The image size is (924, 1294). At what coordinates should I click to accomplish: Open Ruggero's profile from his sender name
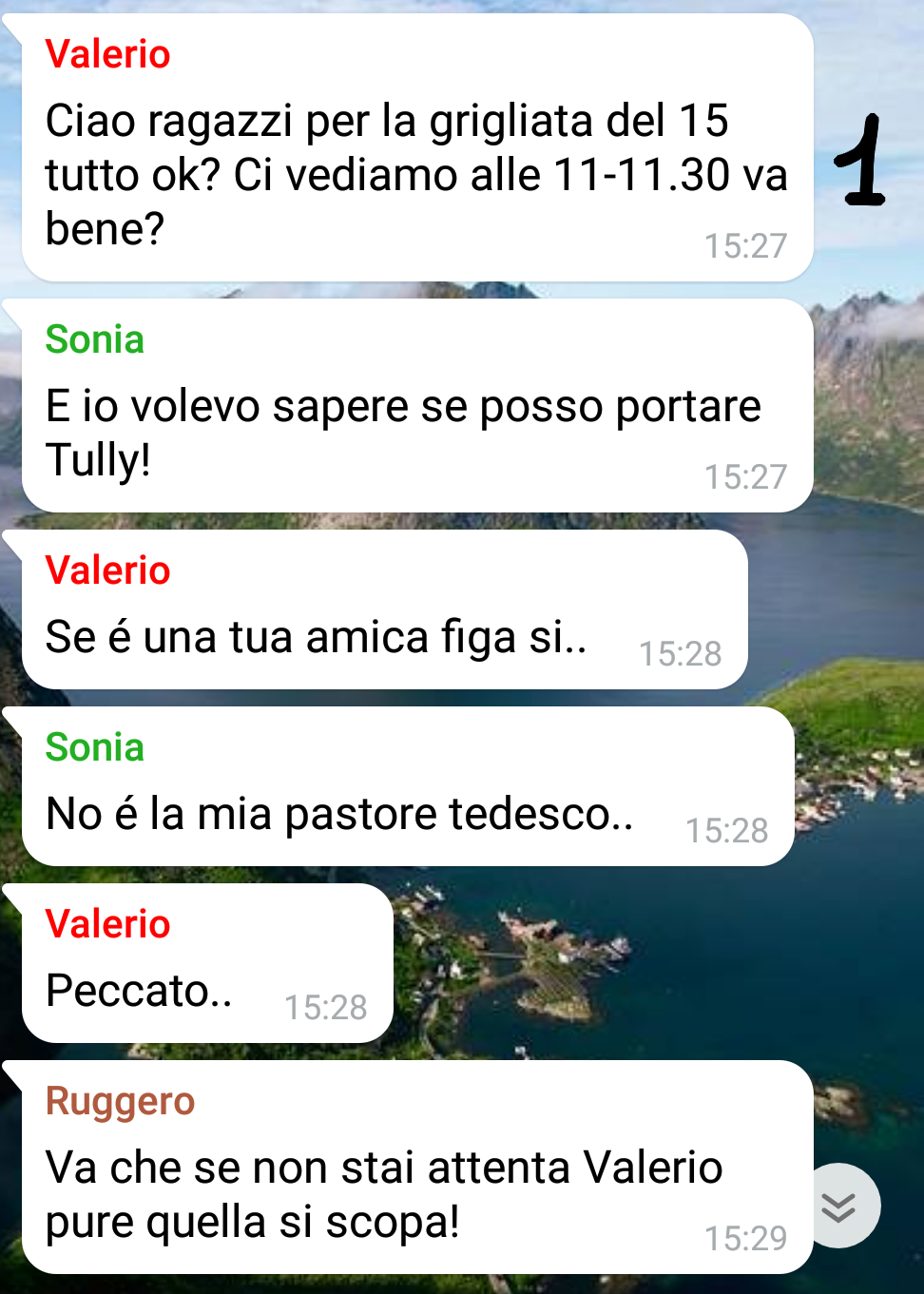pos(121,1101)
